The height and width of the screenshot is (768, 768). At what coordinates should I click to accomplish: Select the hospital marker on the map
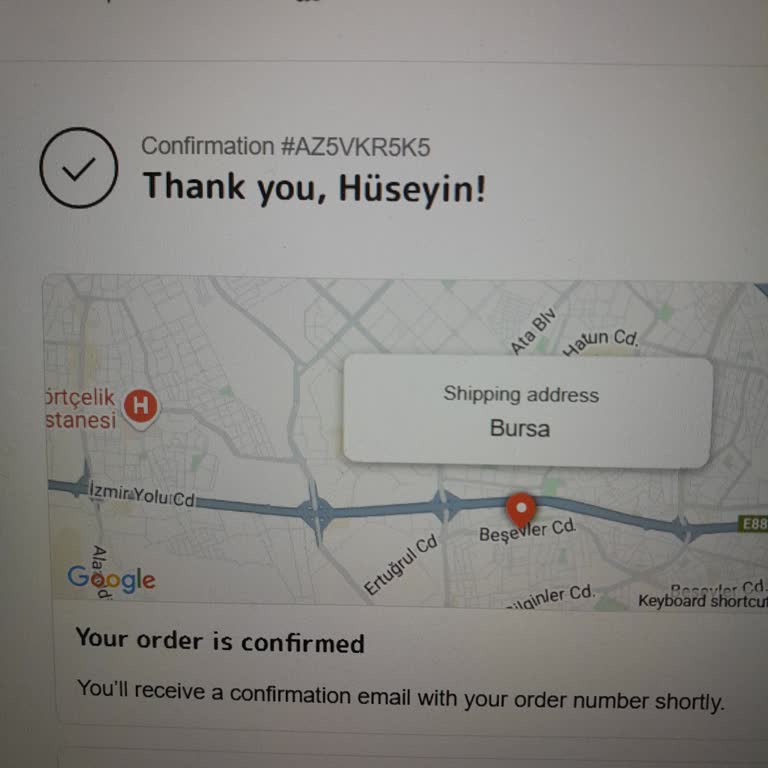141,405
